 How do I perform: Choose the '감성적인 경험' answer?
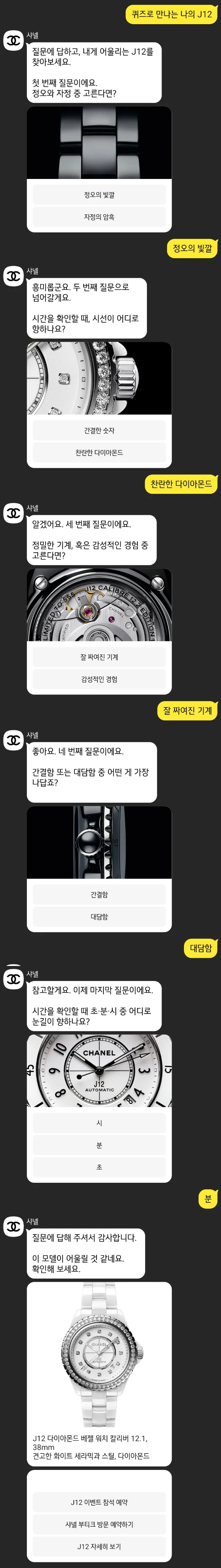coord(99,679)
